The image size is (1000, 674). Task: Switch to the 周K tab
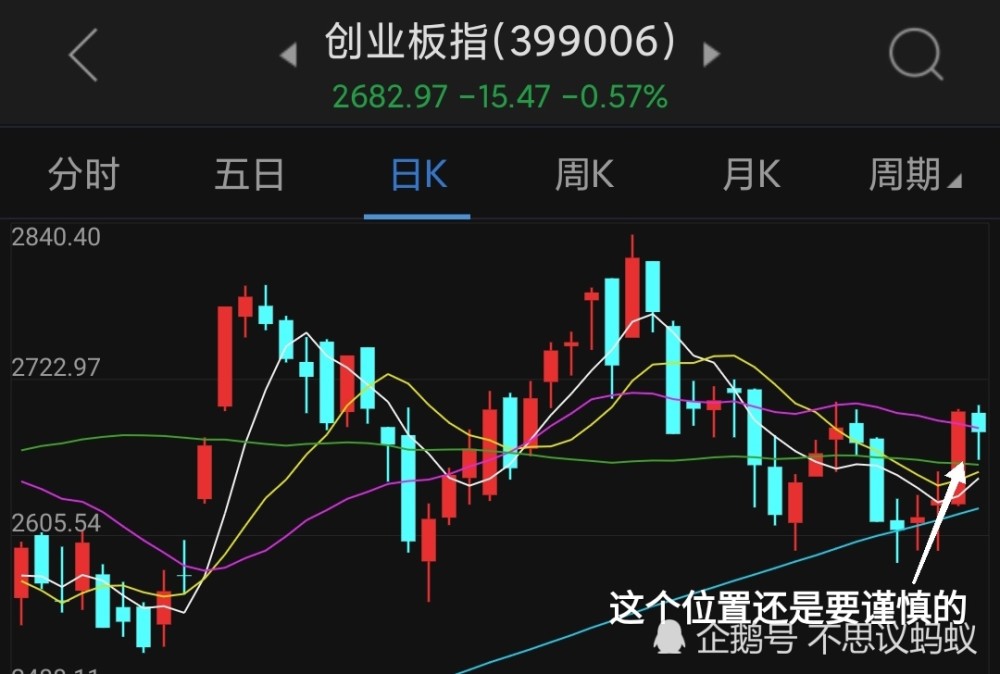pos(584,174)
